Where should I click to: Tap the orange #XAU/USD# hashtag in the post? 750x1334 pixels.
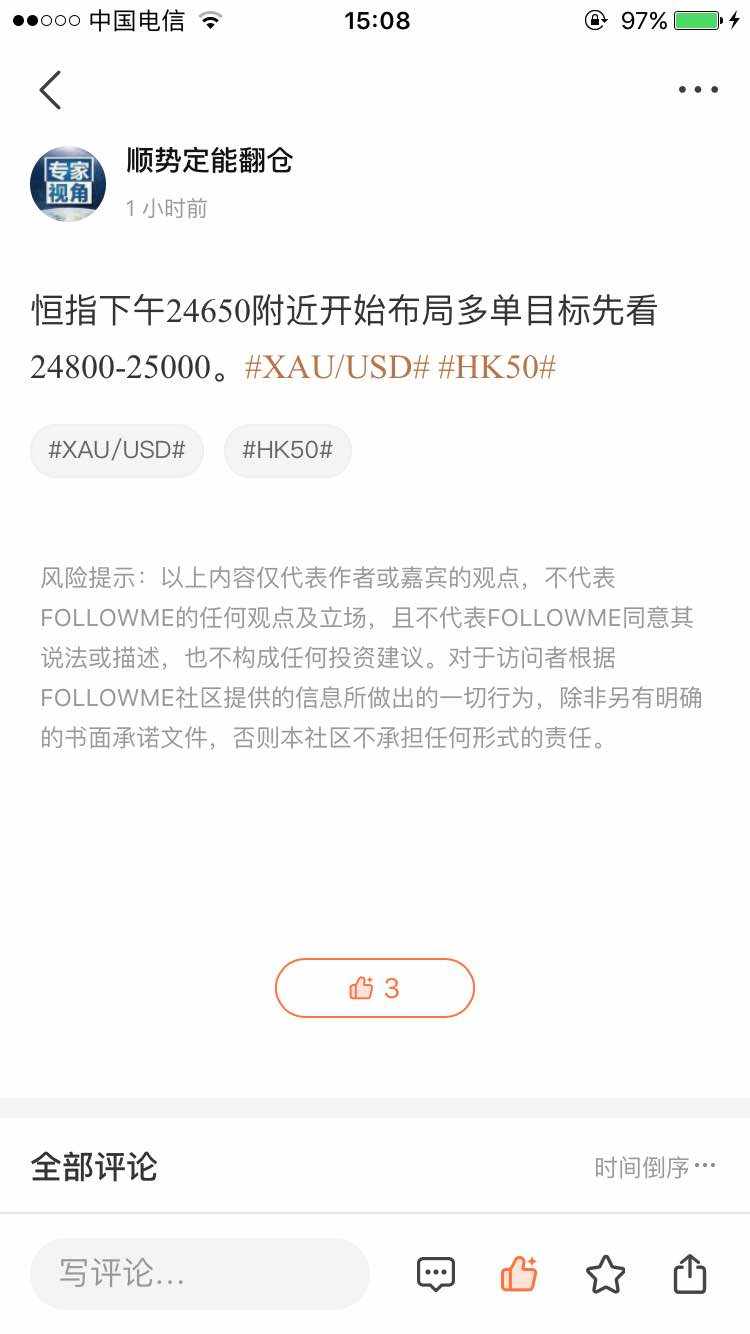(337, 367)
